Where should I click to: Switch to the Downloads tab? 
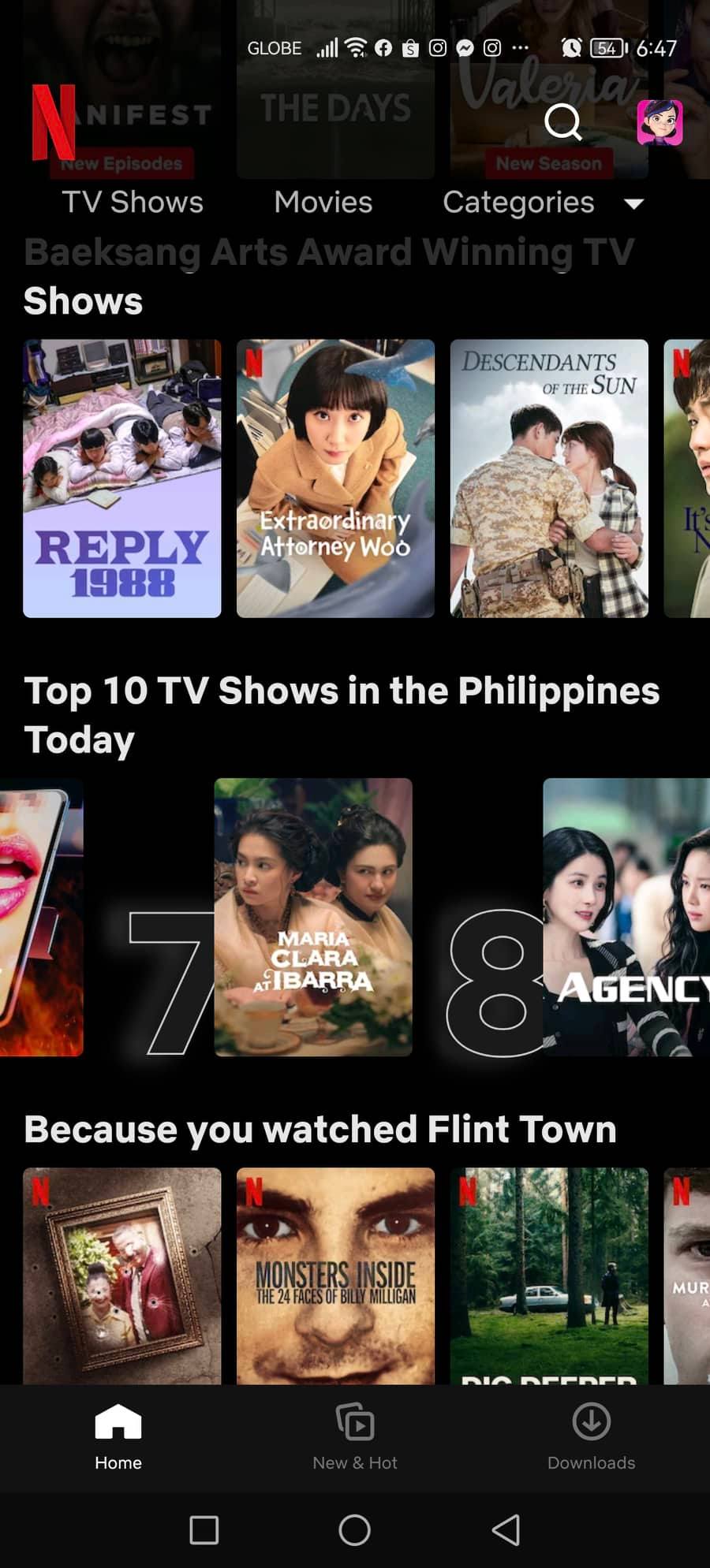click(x=591, y=1438)
